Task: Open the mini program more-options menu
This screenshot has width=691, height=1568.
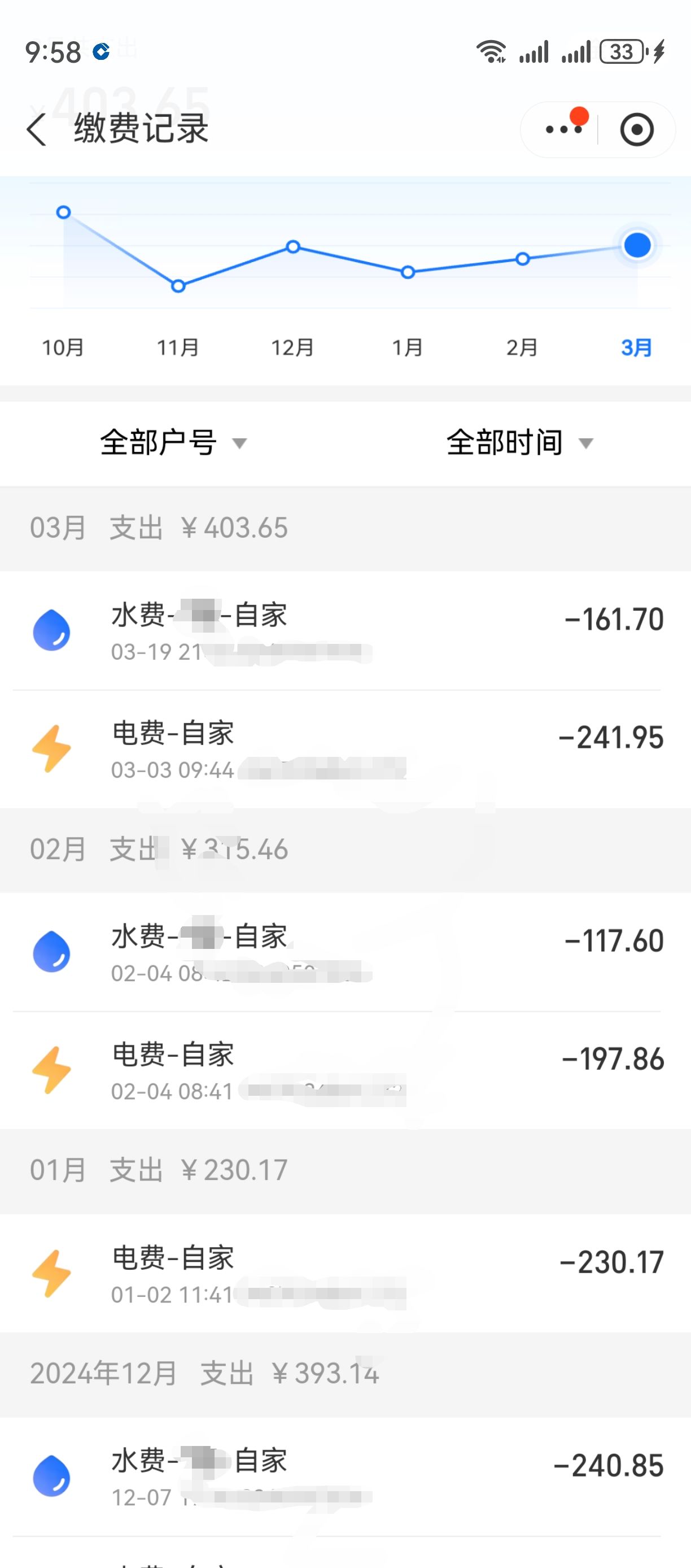Action: point(563,129)
